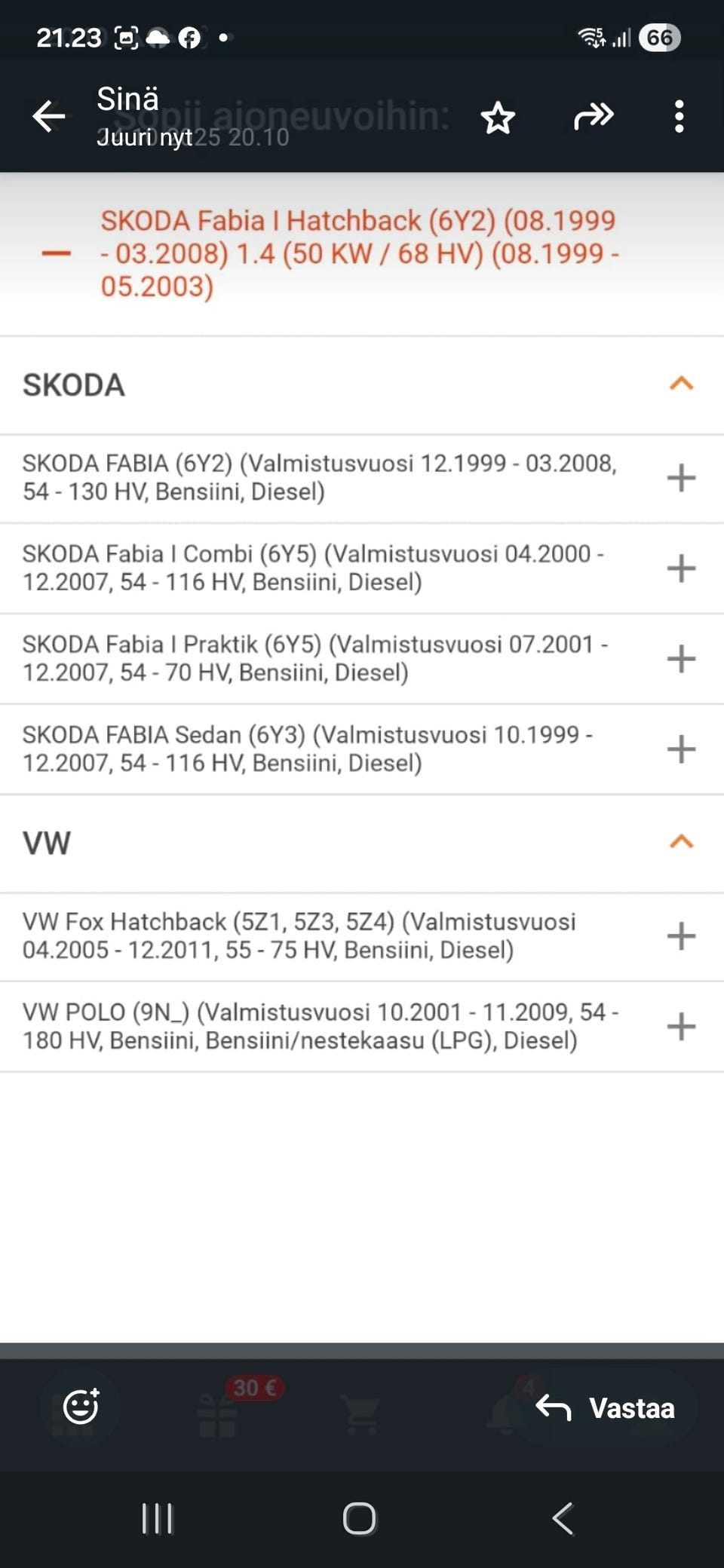Image resolution: width=724 pixels, height=1568 pixels.
Task: Add an emoji reaction
Action: [81, 1406]
